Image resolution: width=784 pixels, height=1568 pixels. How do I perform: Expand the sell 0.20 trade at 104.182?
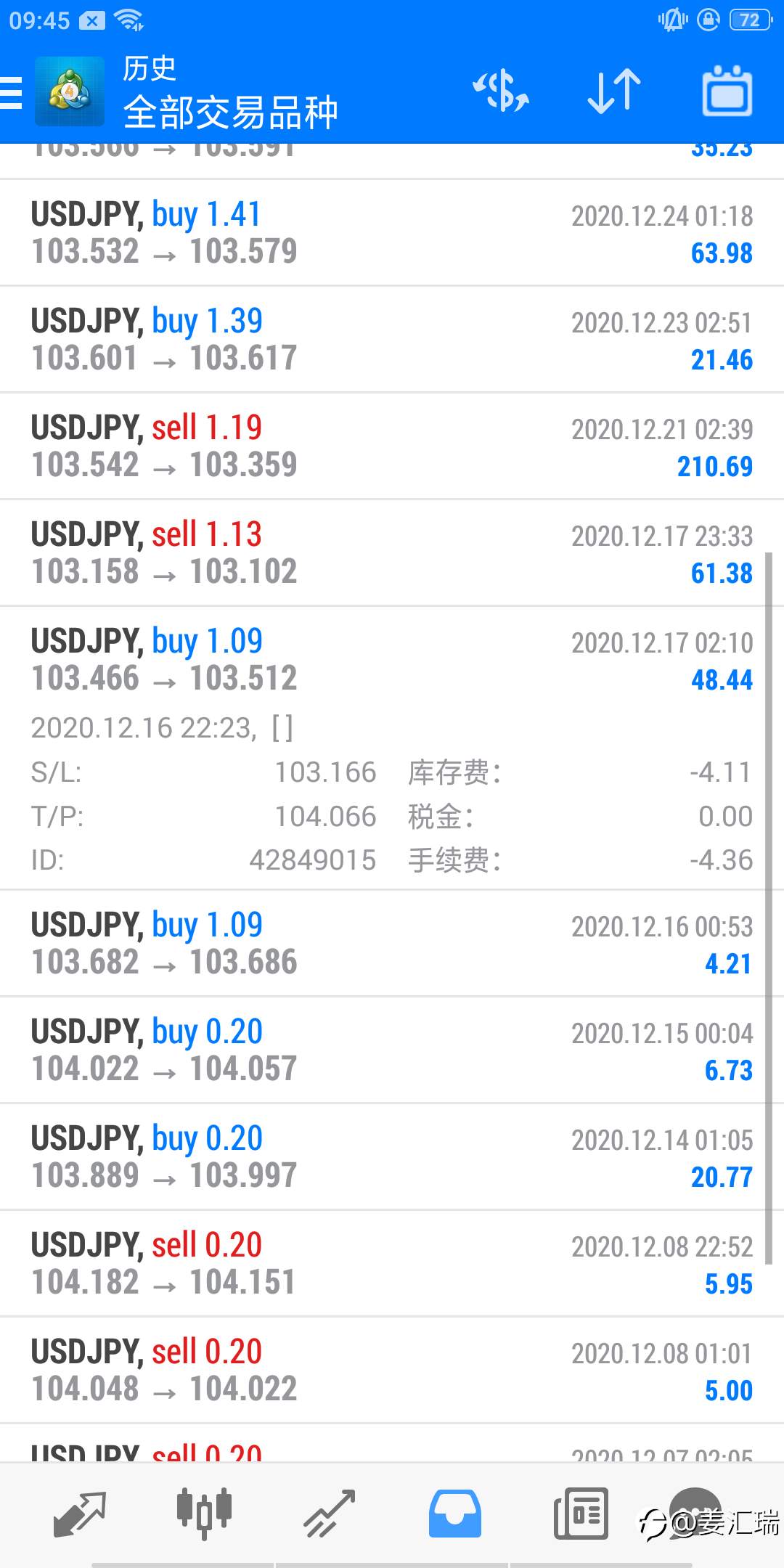[x=392, y=1263]
